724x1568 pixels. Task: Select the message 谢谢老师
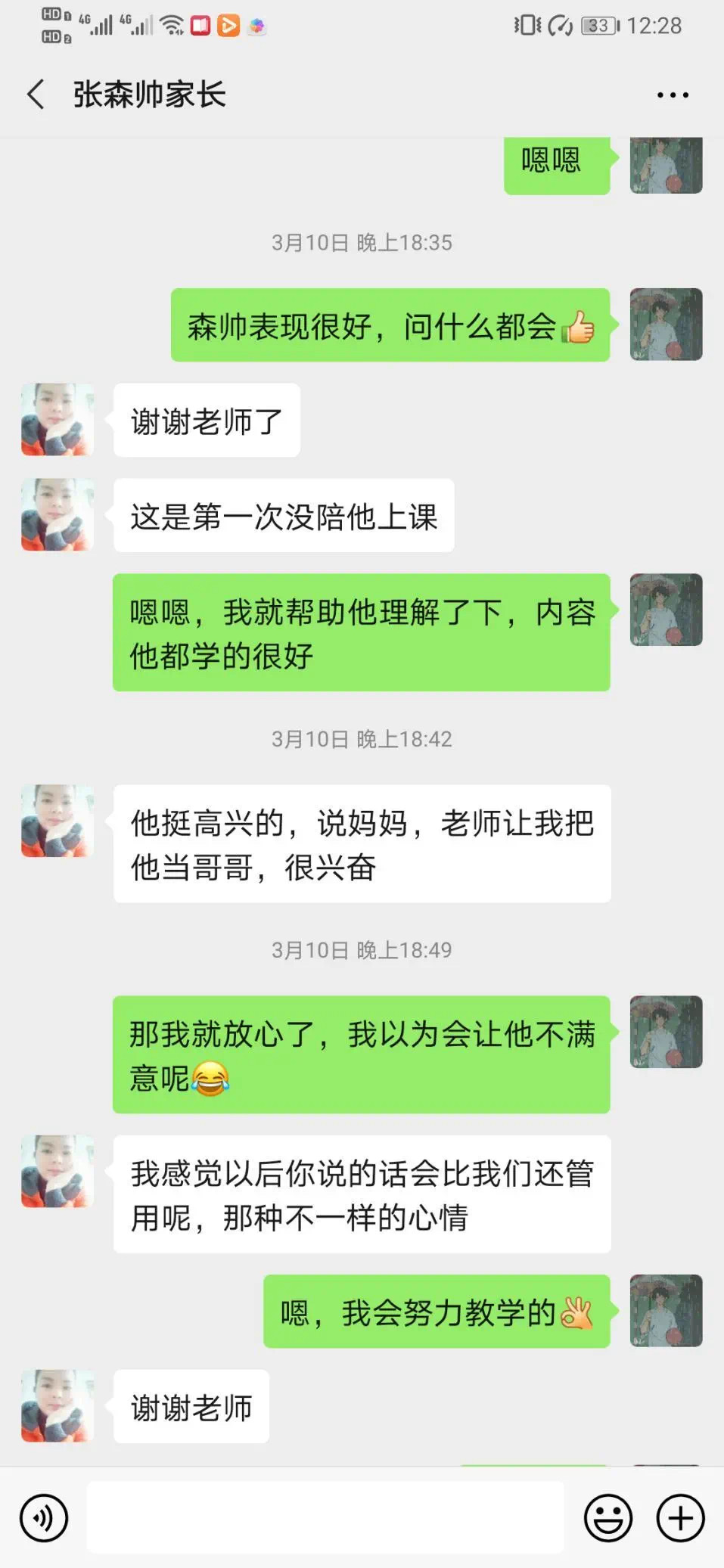point(190,1407)
